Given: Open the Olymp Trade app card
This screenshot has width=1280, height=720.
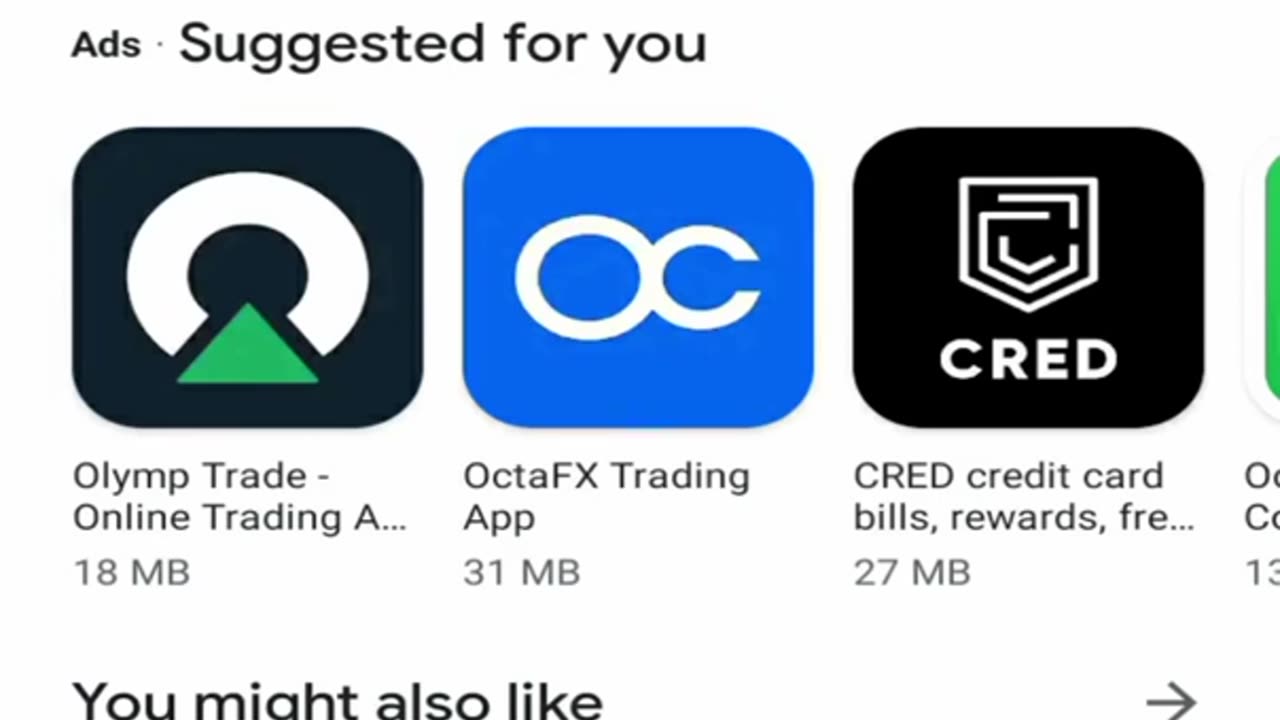Looking at the screenshot, I should (247, 278).
